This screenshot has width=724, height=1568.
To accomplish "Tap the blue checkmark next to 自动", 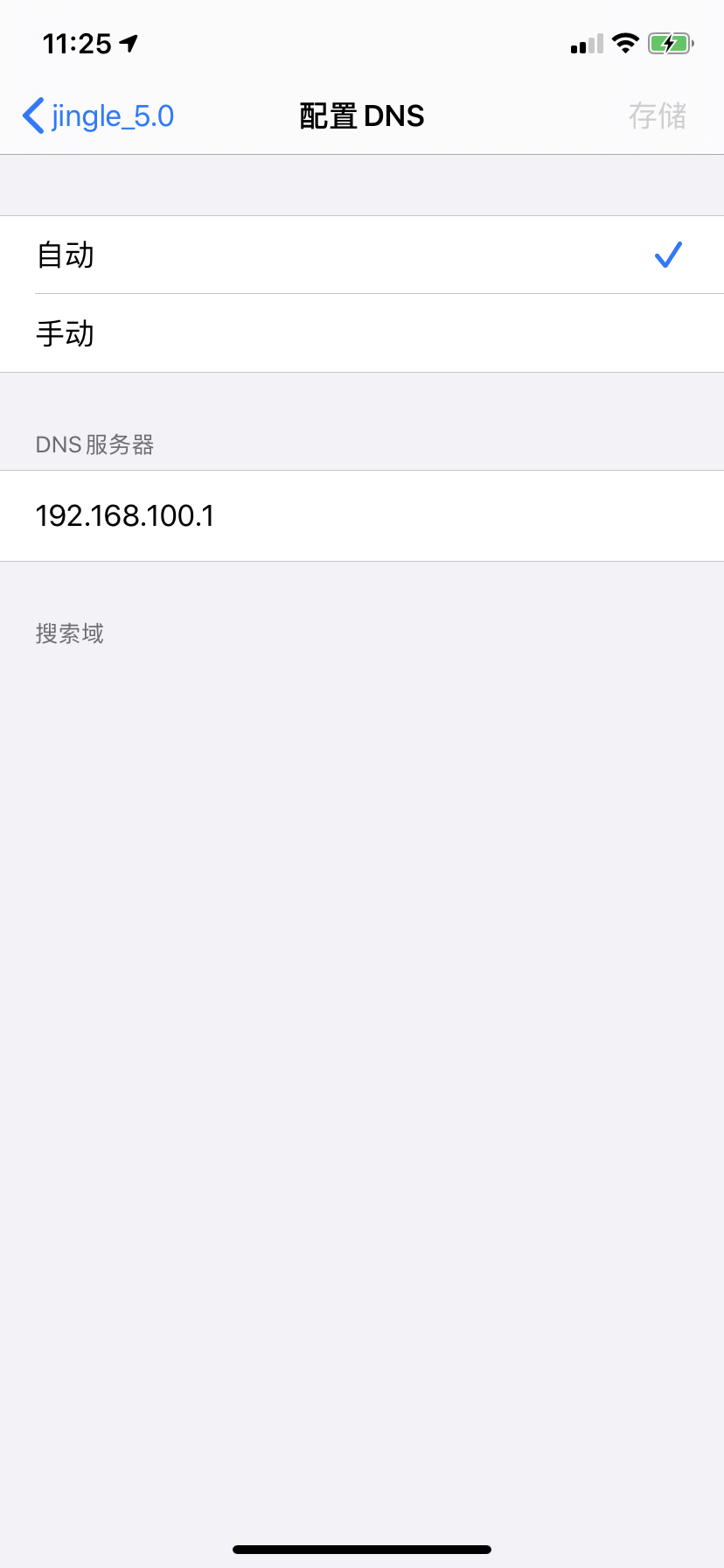I will point(667,255).
